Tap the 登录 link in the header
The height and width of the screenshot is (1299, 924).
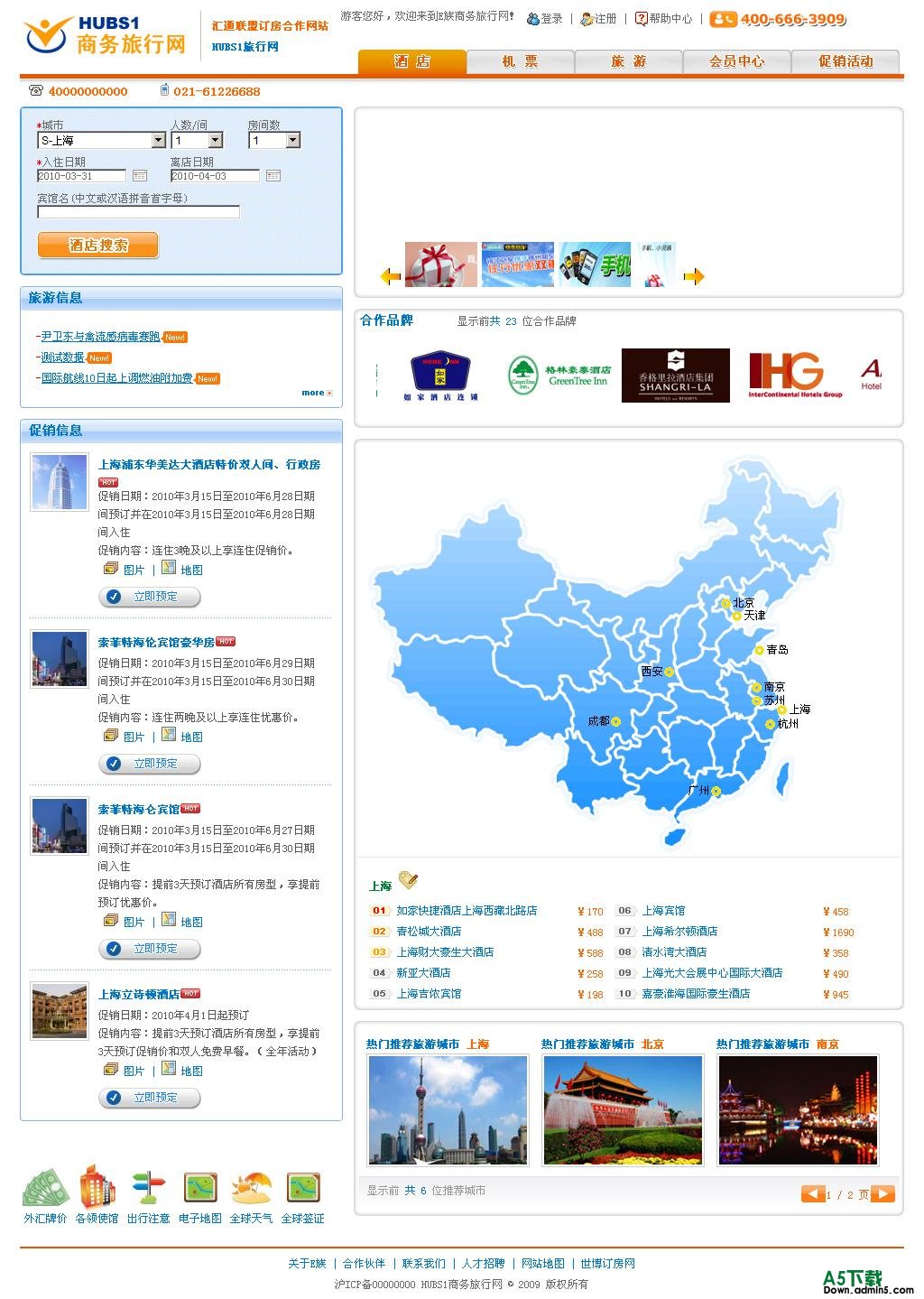[x=550, y=18]
